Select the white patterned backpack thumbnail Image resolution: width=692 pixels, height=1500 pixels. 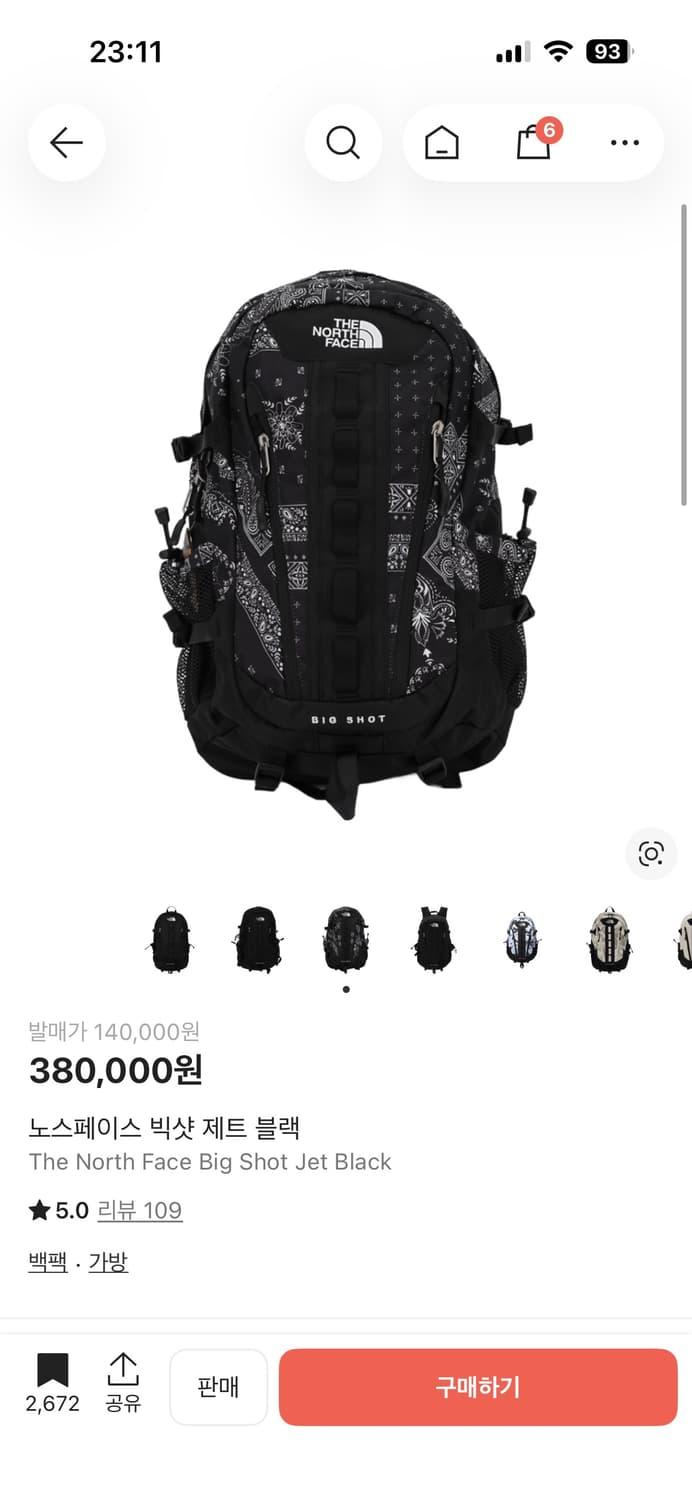[x=521, y=939]
